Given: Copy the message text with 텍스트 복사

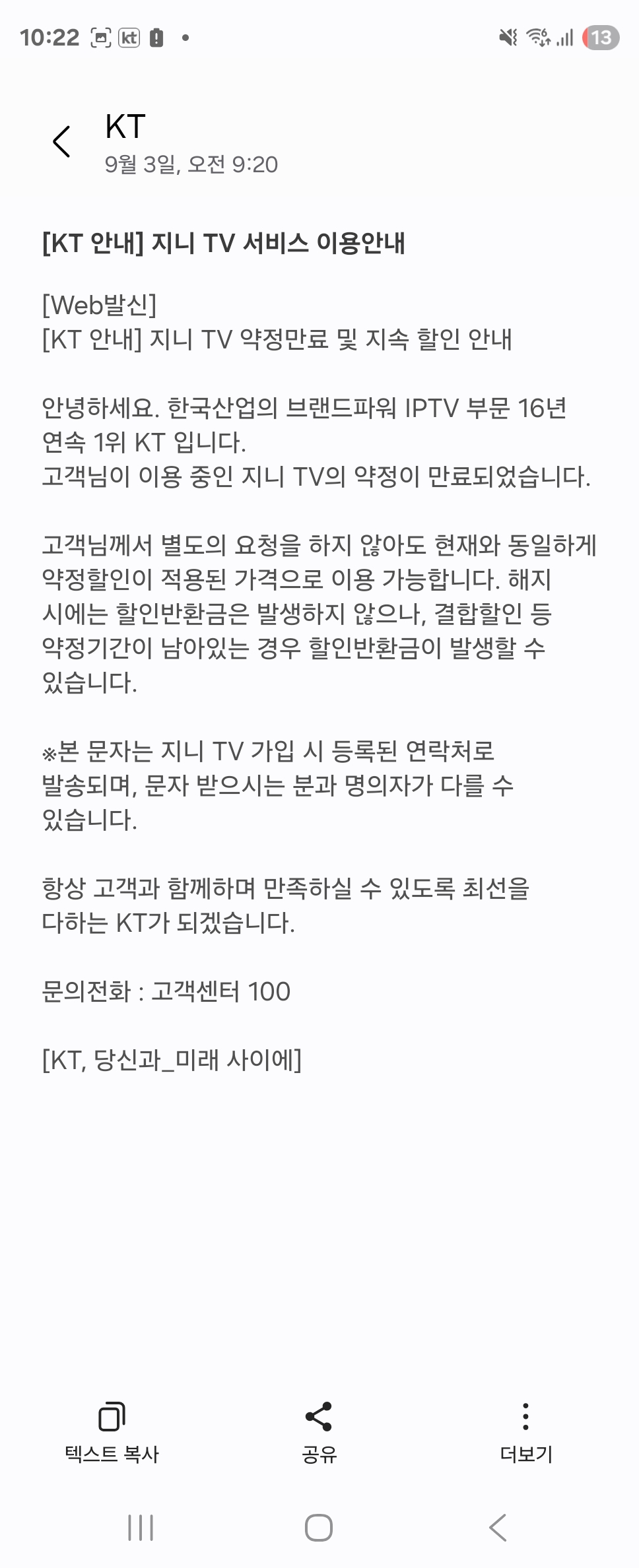Looking at the screenshot, I should pos(112,1429).
